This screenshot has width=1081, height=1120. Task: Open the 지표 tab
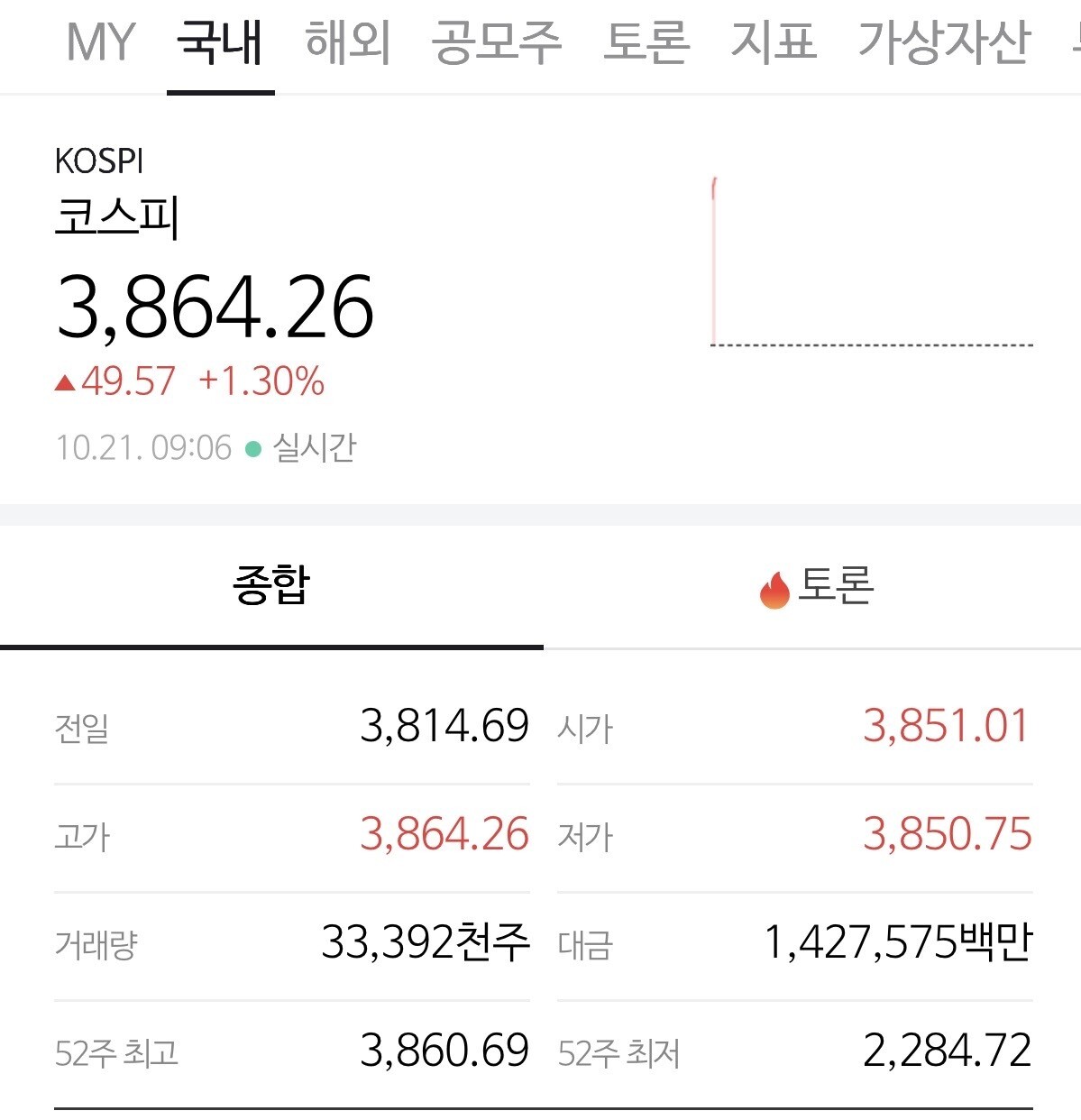(774, 42)
